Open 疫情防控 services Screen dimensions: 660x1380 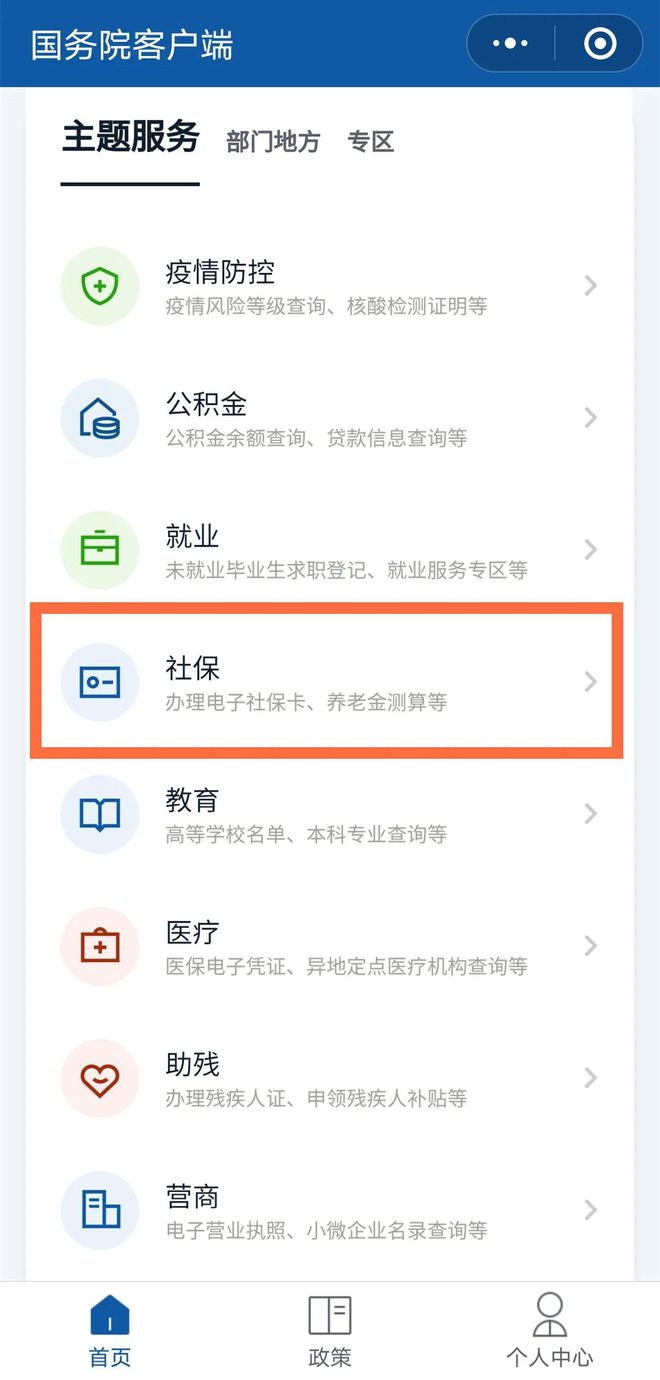(330, 286)
